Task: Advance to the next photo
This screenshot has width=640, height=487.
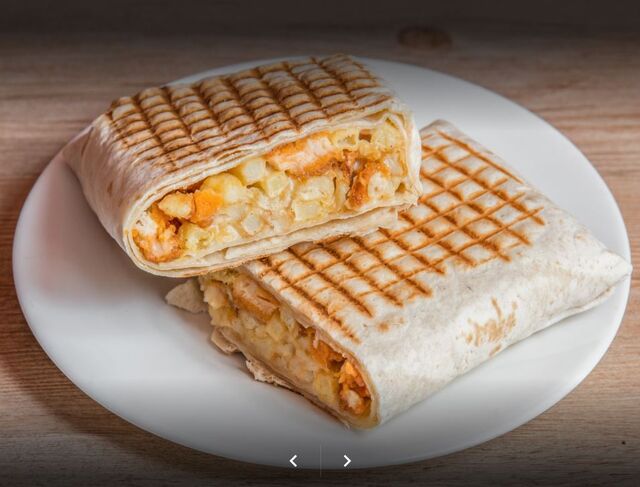Action: coord(347,461)
